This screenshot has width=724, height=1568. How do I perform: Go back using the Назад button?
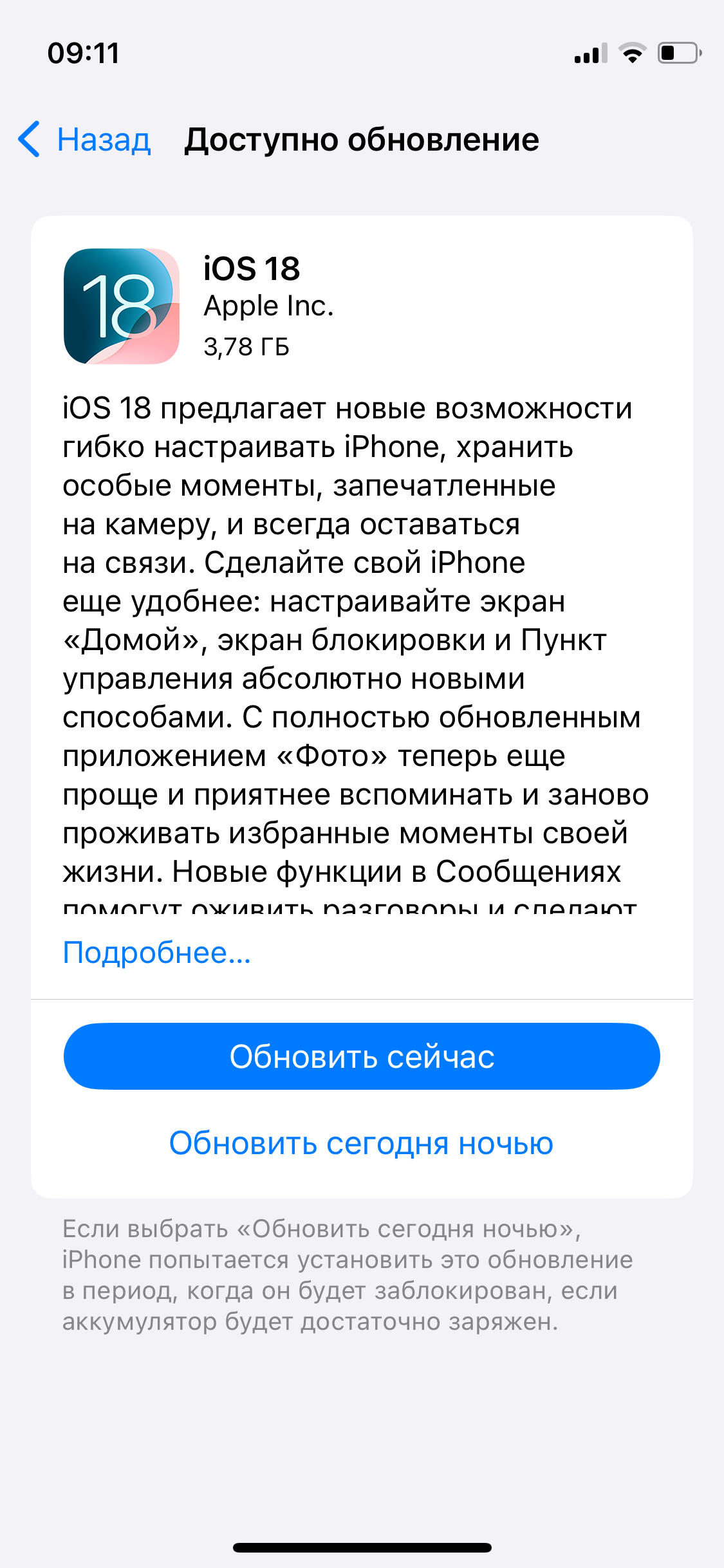click(x=85, y=140)
